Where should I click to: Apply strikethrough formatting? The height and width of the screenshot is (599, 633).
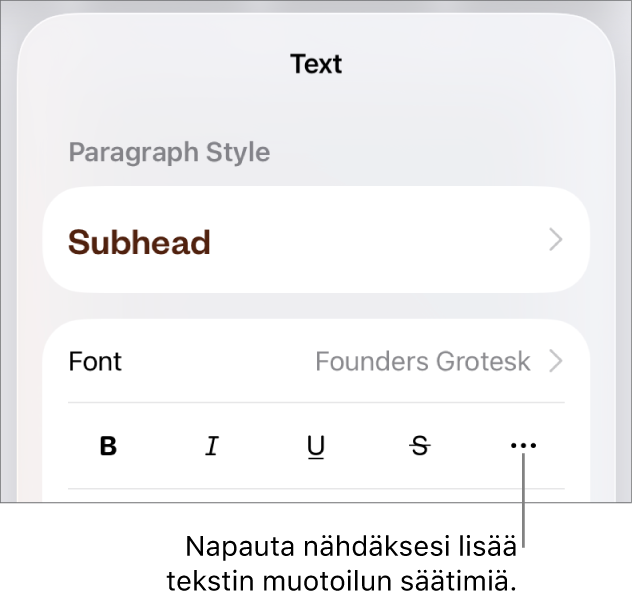[x=420, y=447]
